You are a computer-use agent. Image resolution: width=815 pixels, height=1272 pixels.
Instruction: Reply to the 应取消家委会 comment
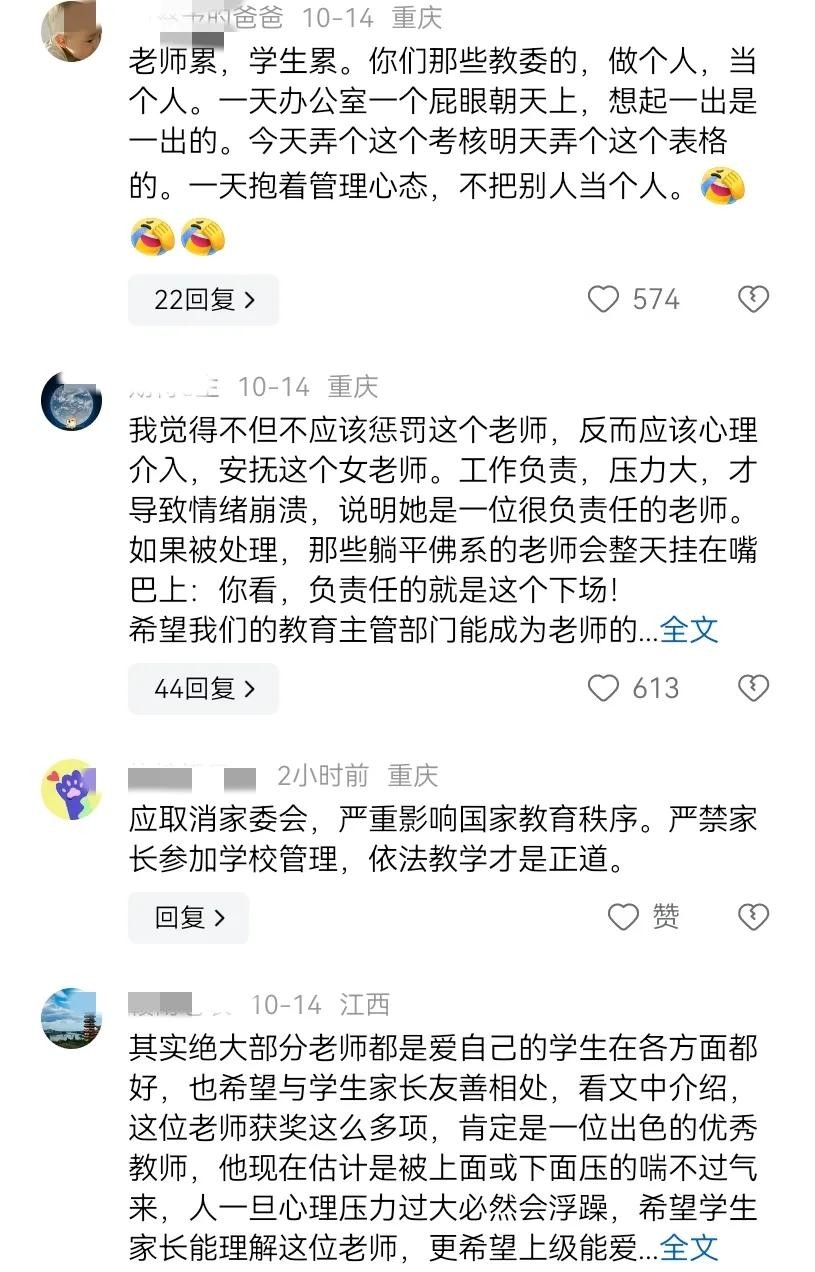(x=189, y=917)
